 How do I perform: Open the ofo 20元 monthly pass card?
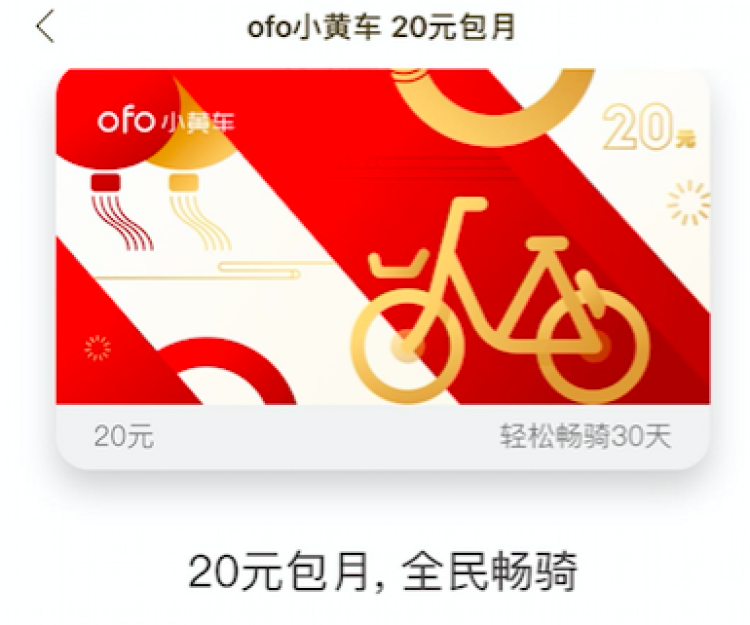pos(382,265)
